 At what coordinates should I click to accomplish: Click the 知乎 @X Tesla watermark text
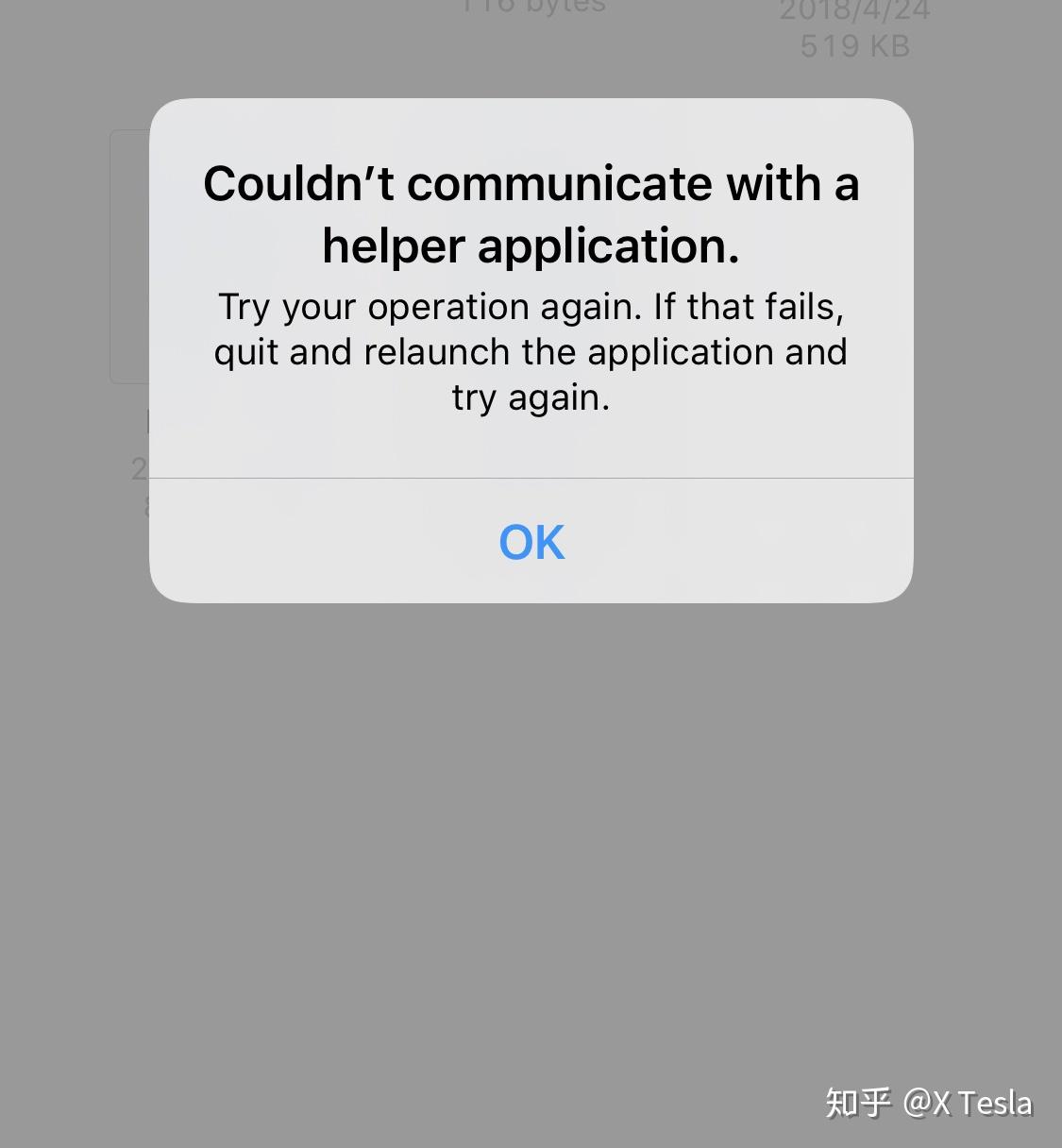[928, 1102]
